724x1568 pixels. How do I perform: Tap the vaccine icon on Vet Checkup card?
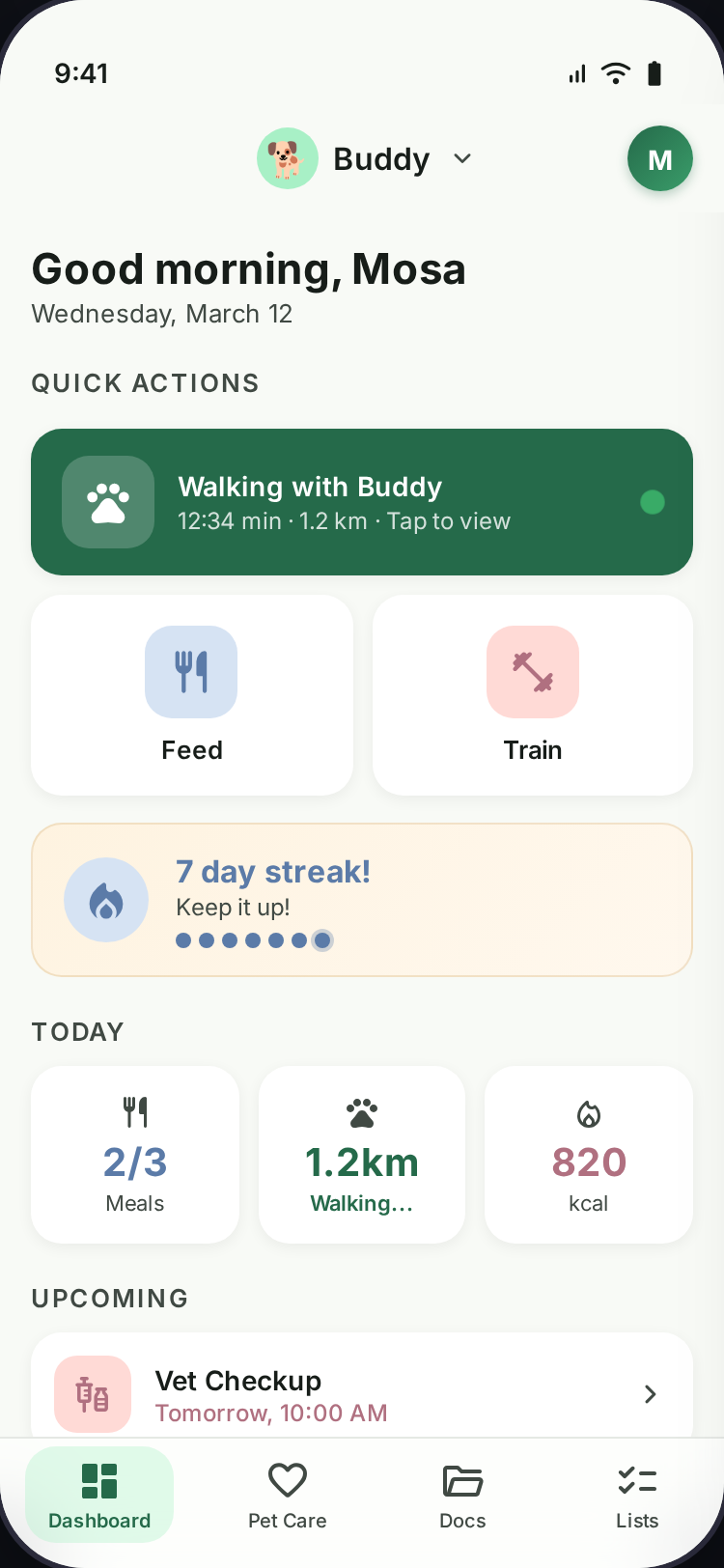[93, 1393]
